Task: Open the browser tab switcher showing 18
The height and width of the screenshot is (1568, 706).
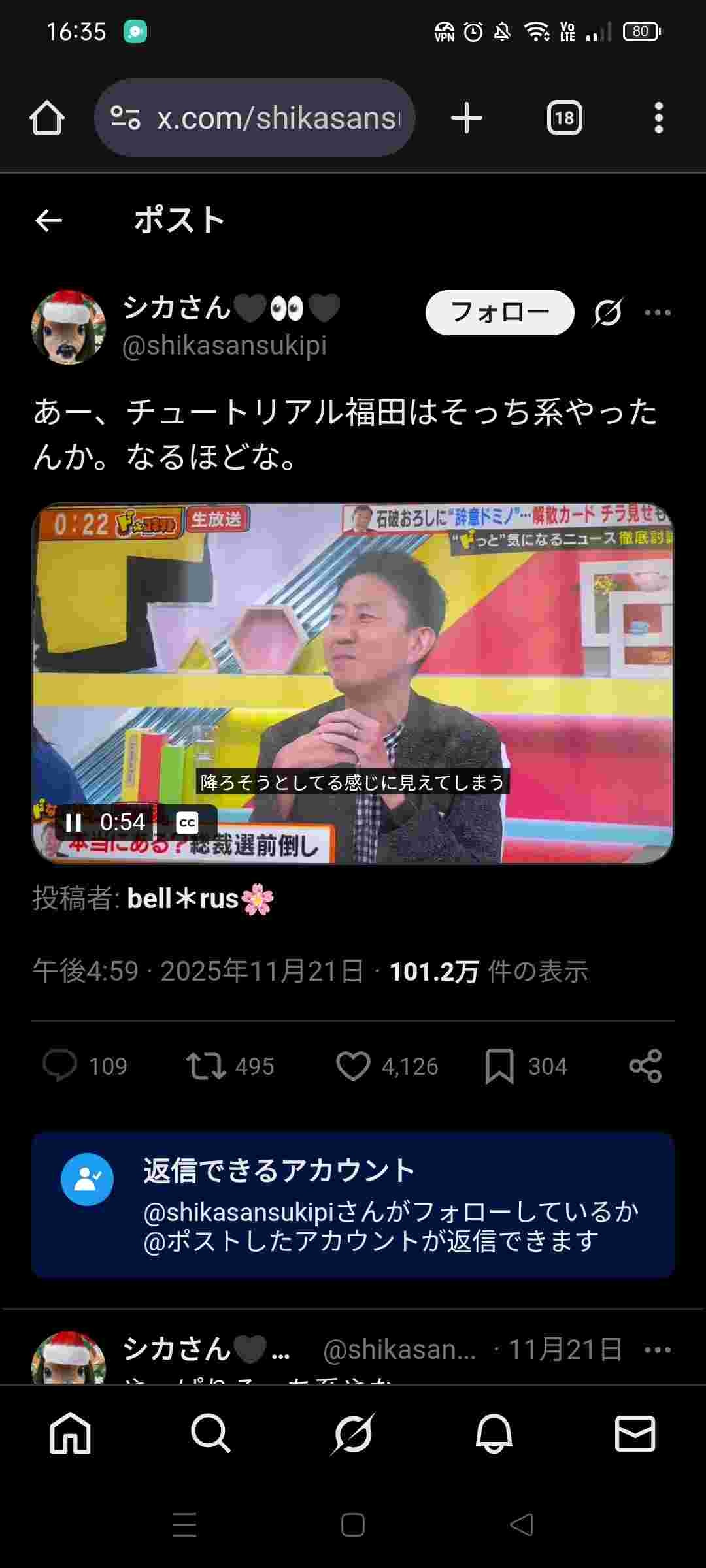Action: pyautogui.click(x=564, y=118)
